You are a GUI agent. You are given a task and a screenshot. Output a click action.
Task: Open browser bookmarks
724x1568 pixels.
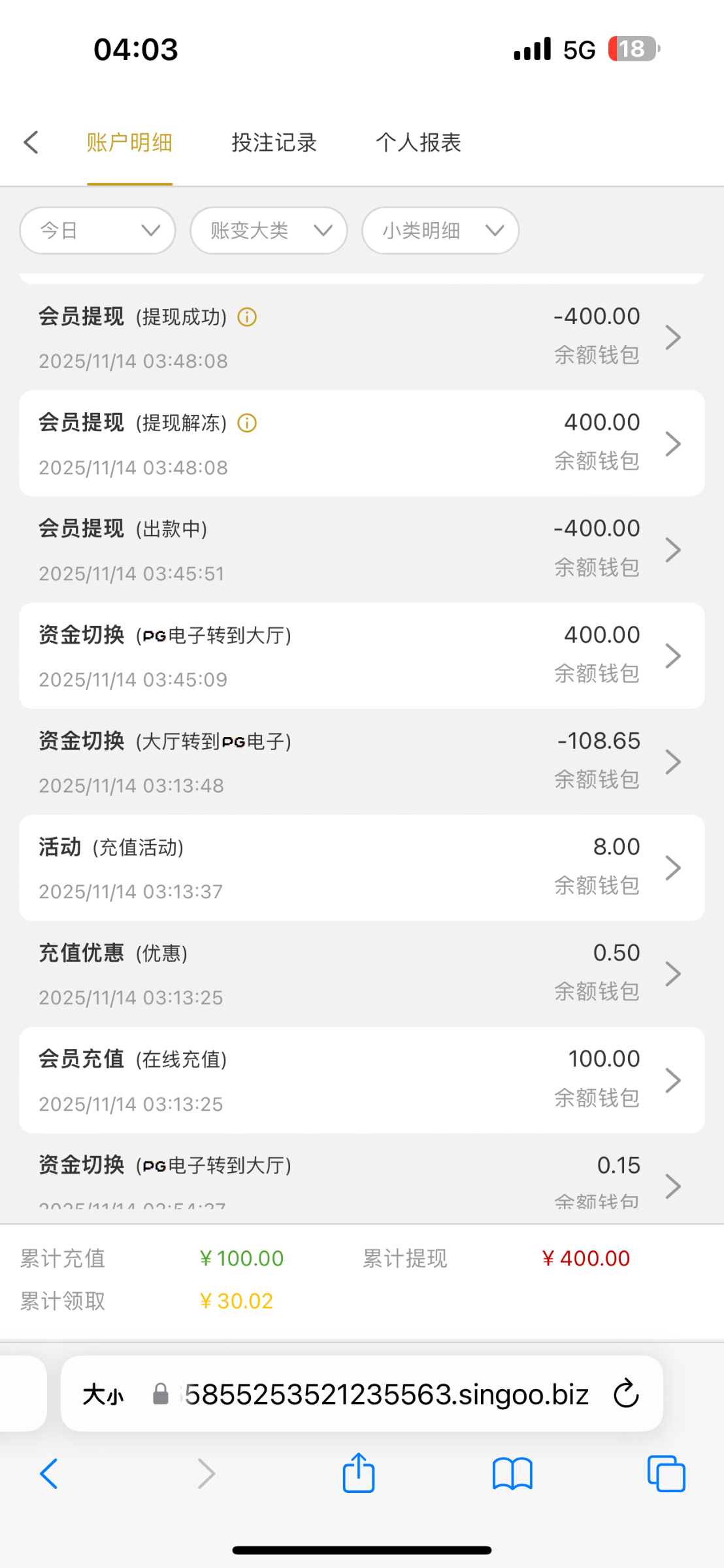512,1473
